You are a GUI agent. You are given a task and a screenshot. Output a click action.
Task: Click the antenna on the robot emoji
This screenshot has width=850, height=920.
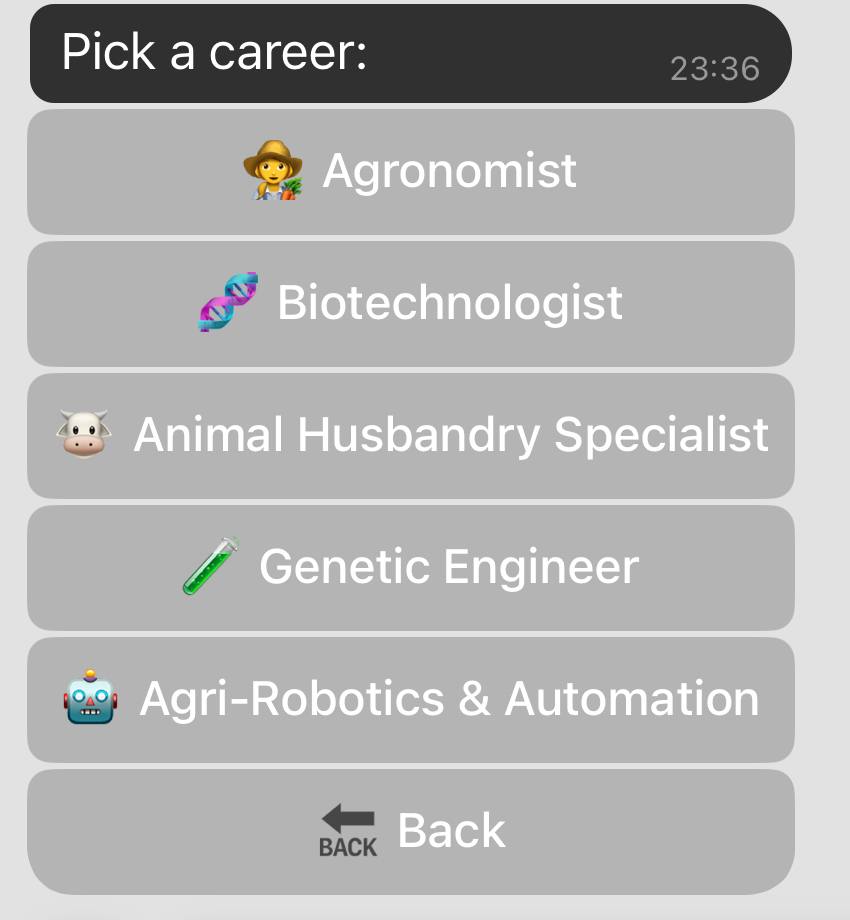pyautogui.click(x=92, y=673)
